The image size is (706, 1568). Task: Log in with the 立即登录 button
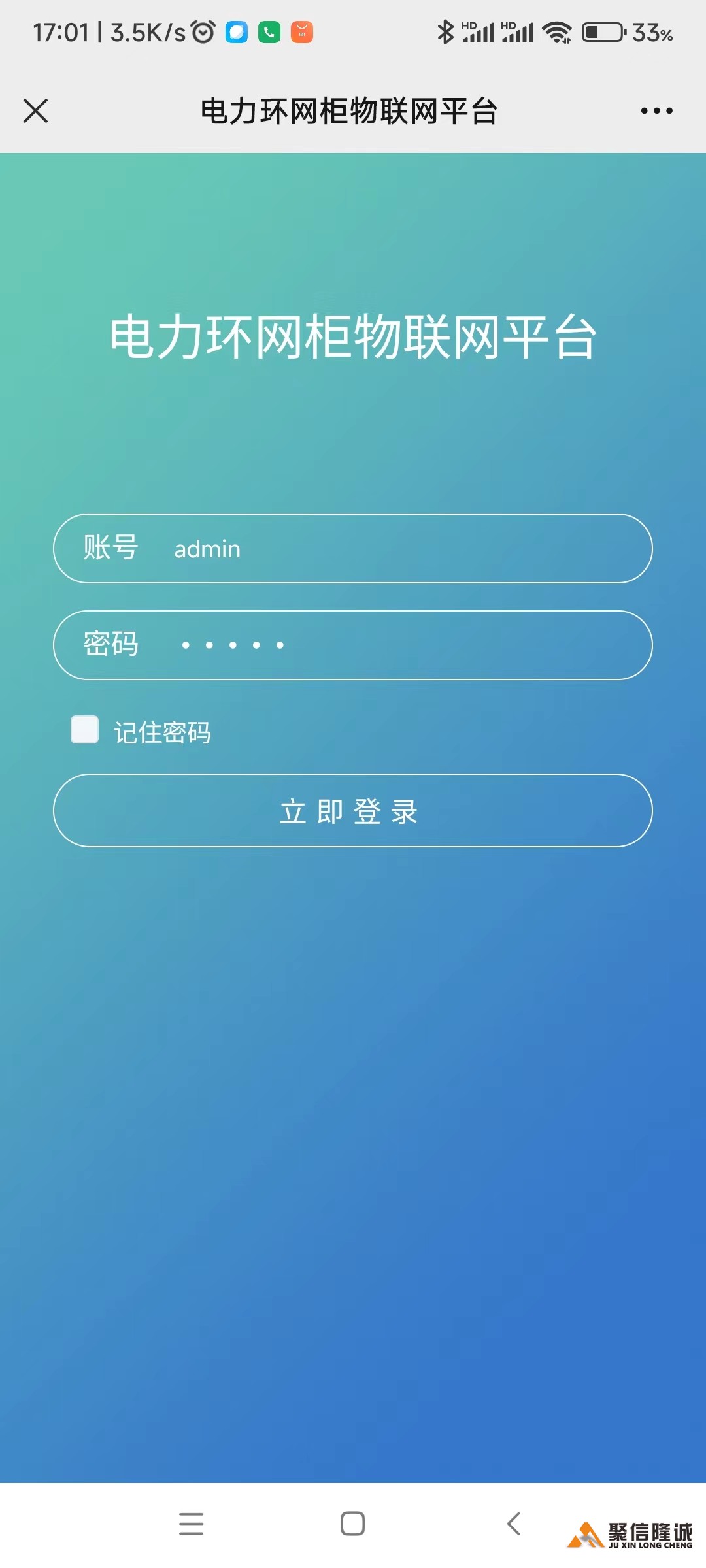[x=353, y=811]
